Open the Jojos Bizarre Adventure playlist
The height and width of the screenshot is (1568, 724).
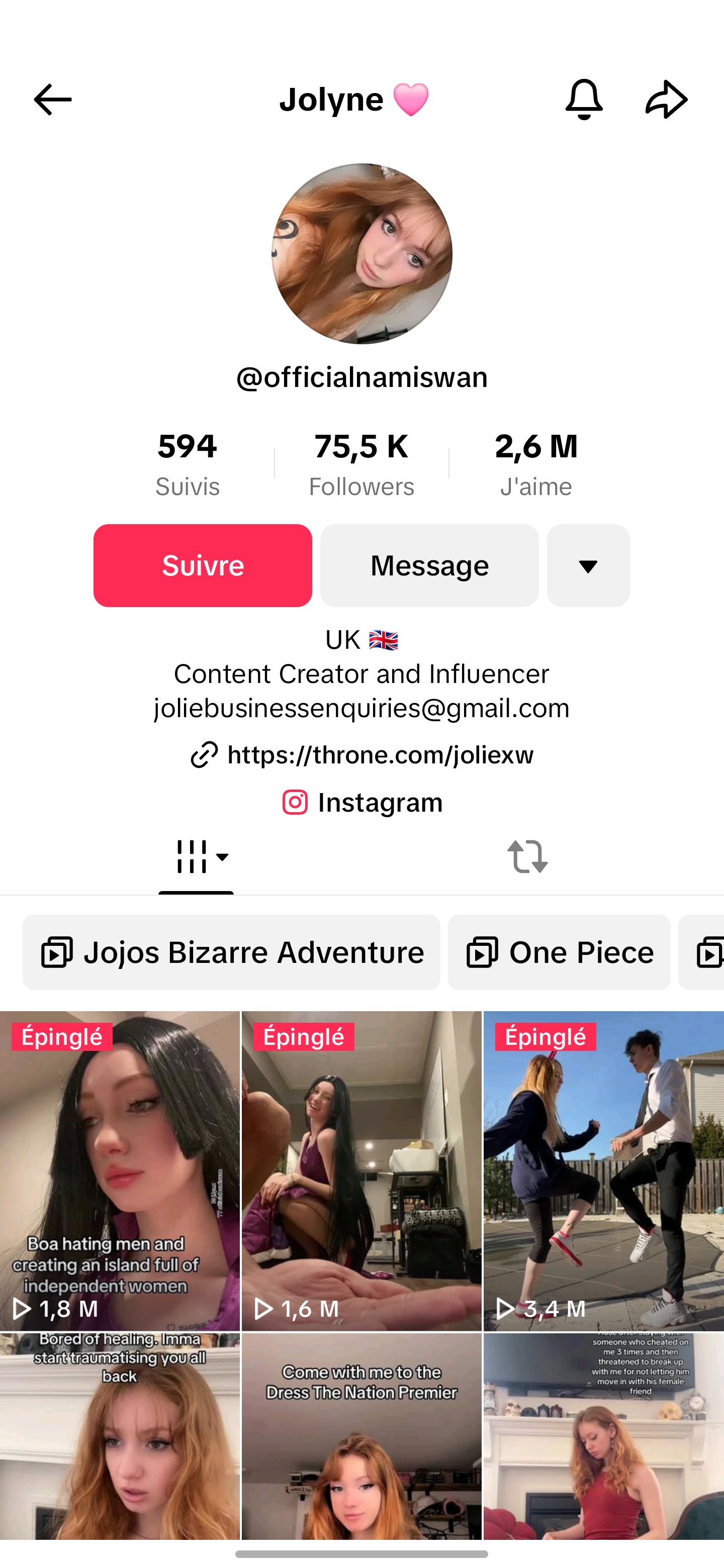pos(231,952)
